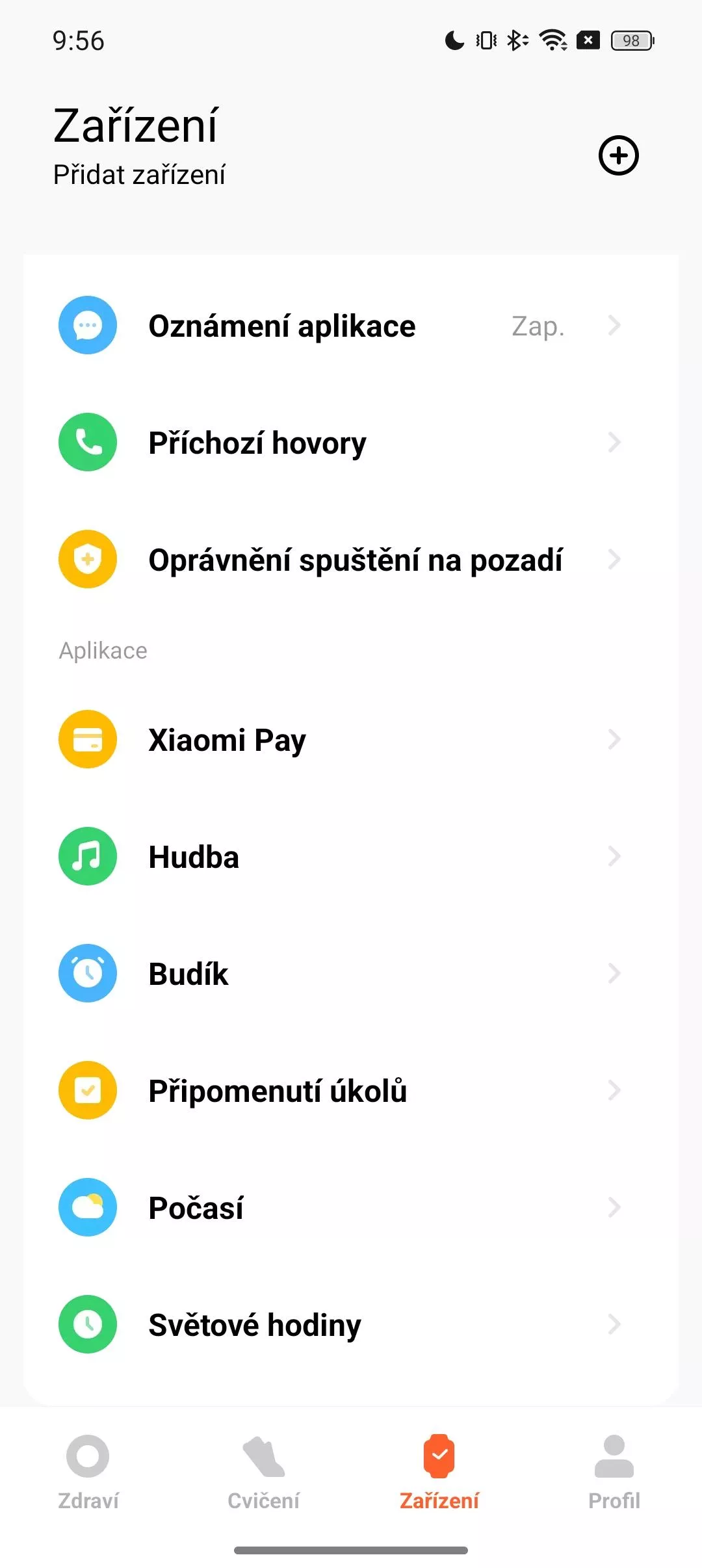Open Oznámení aplikace settings

[351, 325]
